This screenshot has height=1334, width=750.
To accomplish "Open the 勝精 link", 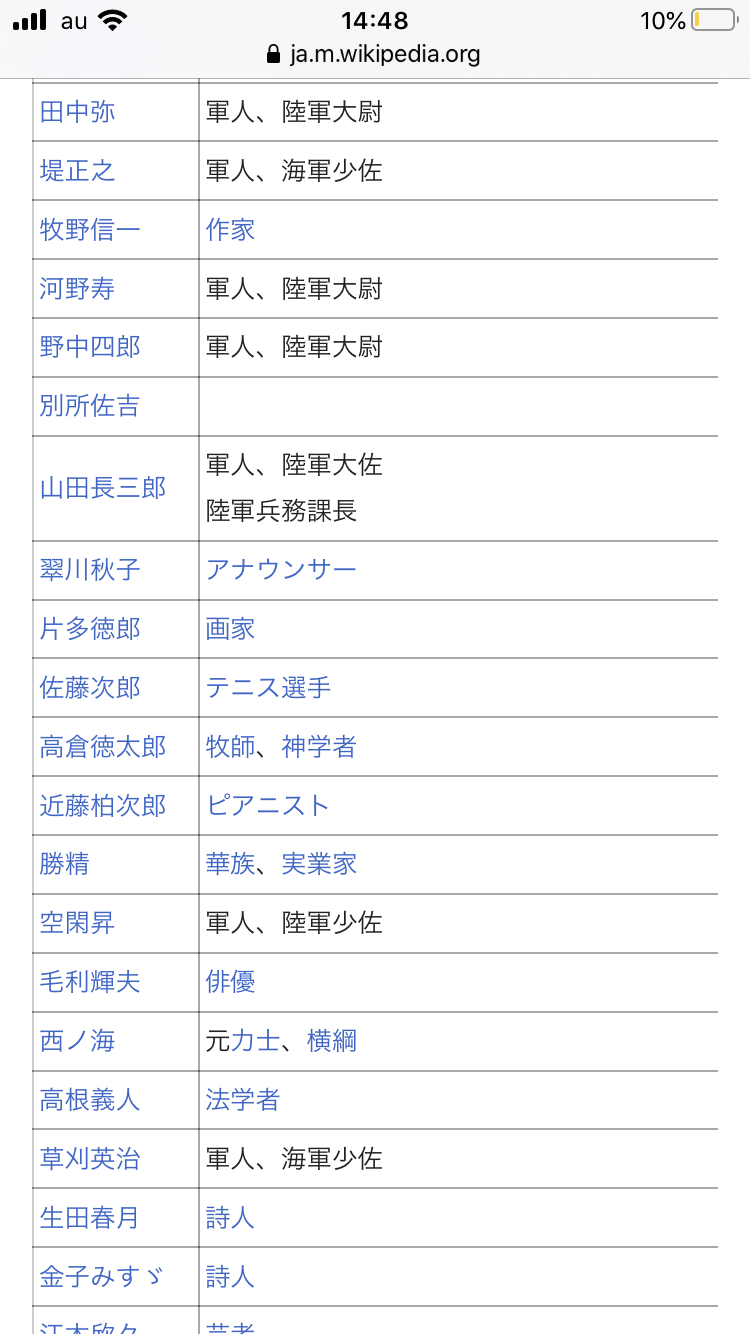I will pyautogui.click(x=65, y=864).
